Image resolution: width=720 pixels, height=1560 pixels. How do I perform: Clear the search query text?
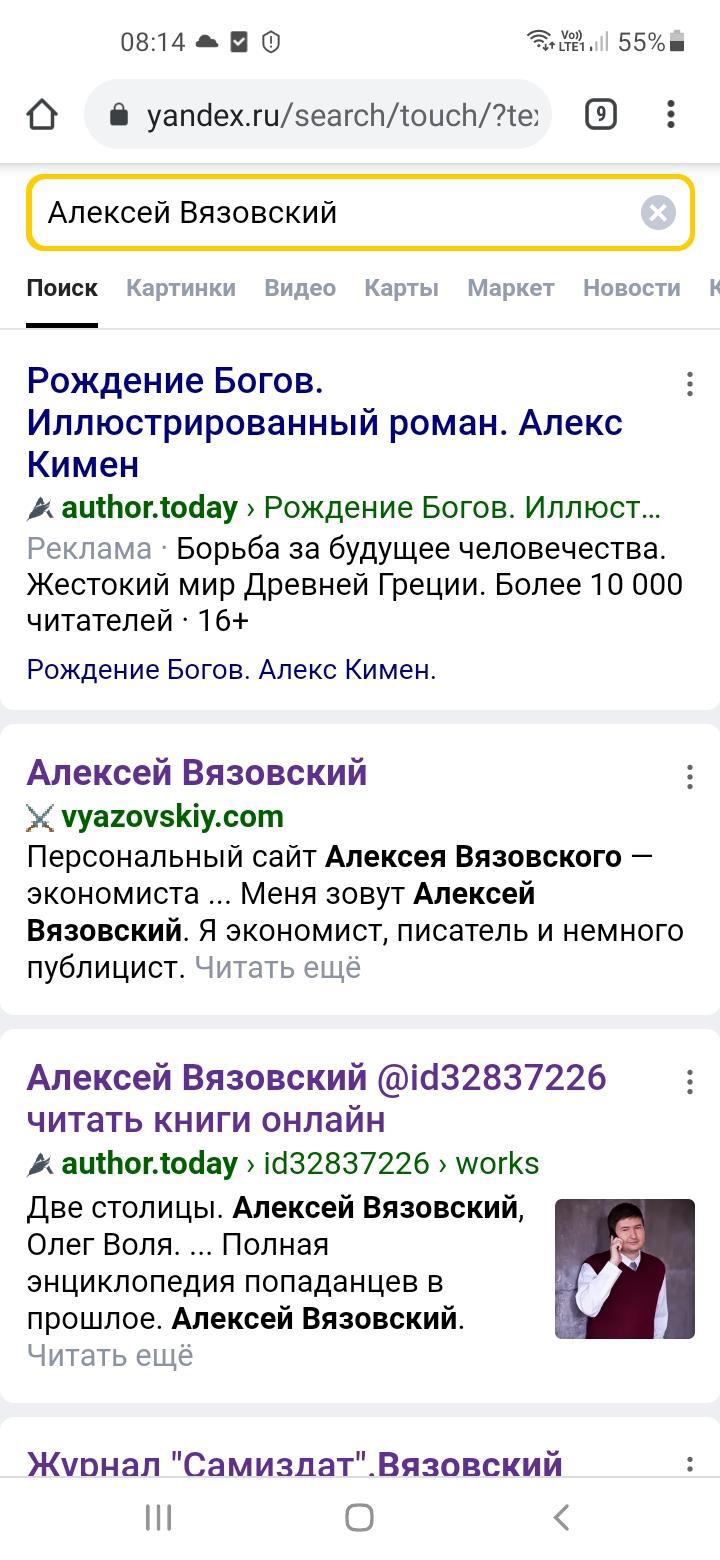pos(658,212)
